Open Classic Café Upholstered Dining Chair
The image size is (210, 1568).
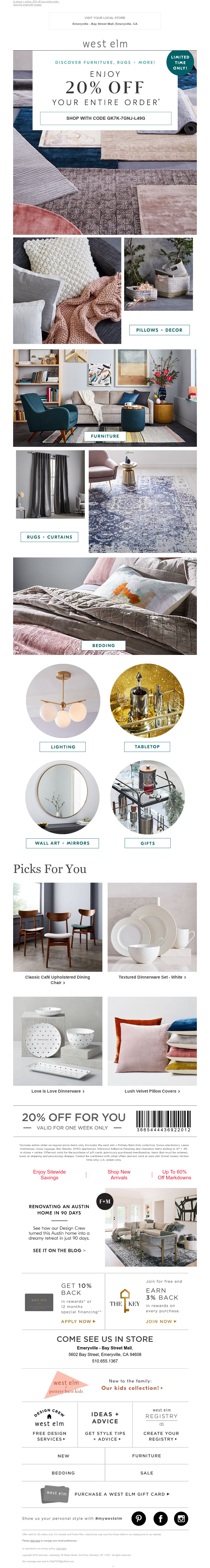coord(57,979)
